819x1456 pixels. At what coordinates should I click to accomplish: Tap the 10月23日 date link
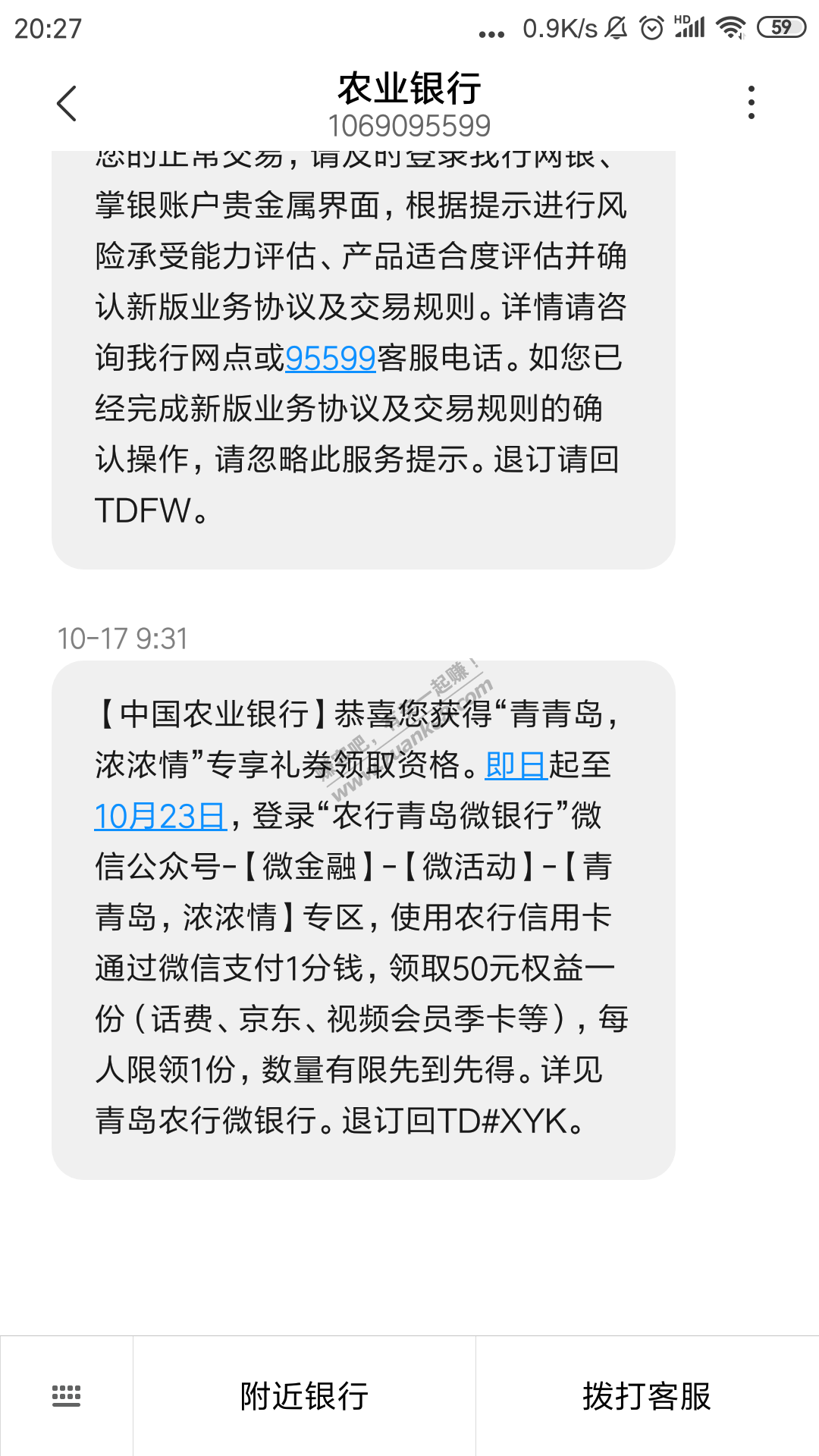(x=160, y=816)
